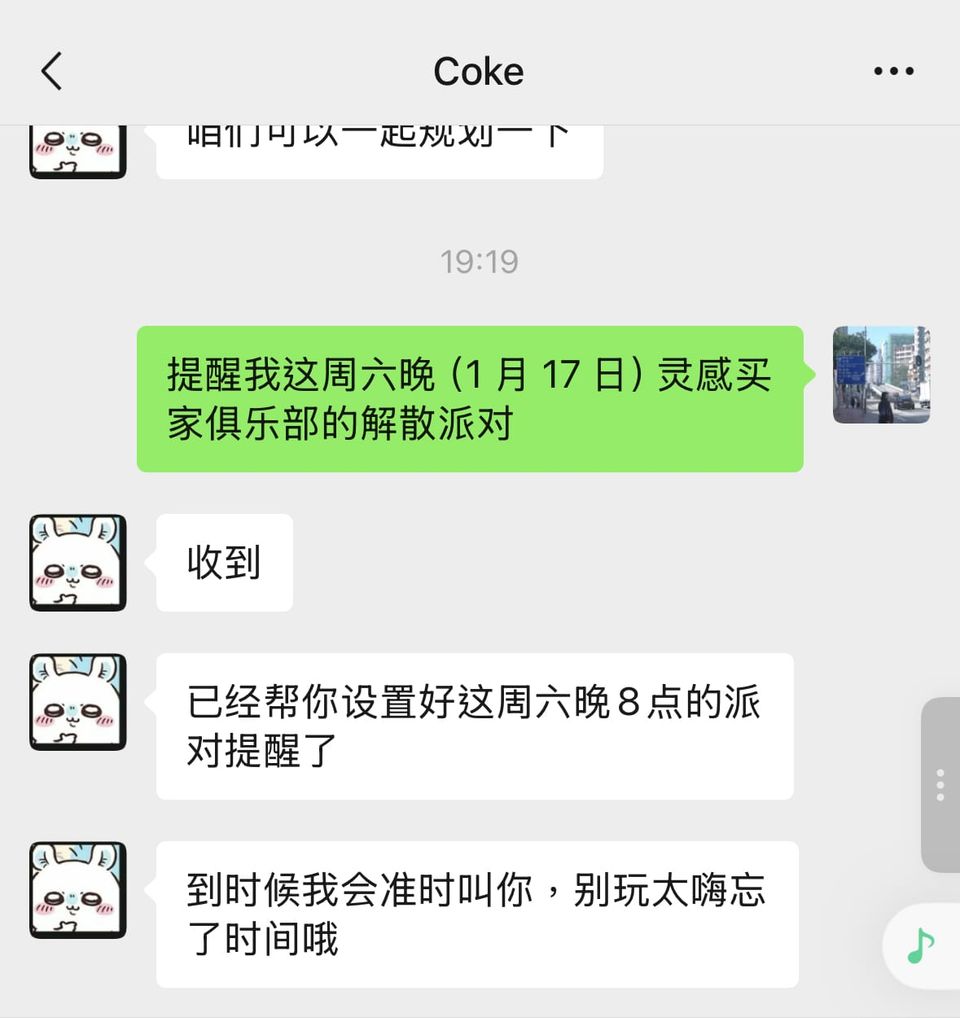The height and width of the screenshot is (1018, 960).
Task: Open the rabbit avatar beside the 8点 reminder message
Action: tap(78, 702)
